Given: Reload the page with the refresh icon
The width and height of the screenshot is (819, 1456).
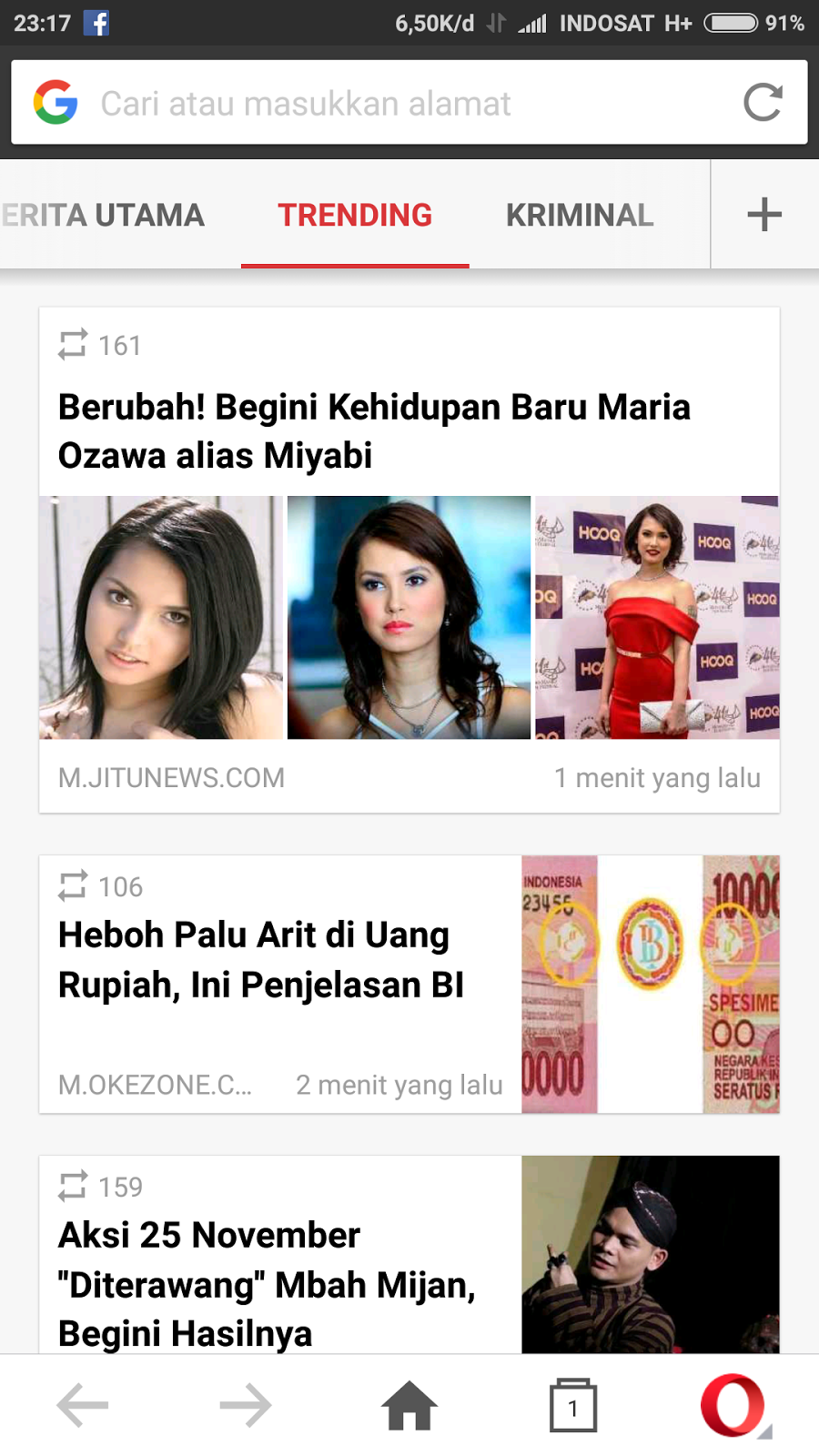Looking at the screenshot, I should click(763, 103).
